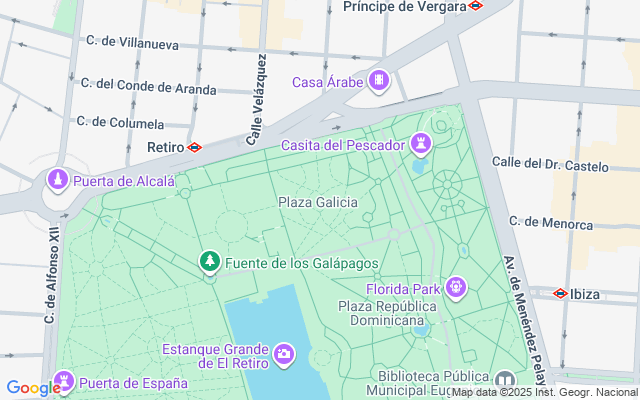The image size is (640, 400).
Task: Select the Casita del Pescador pin
Action: coord(422,145)
